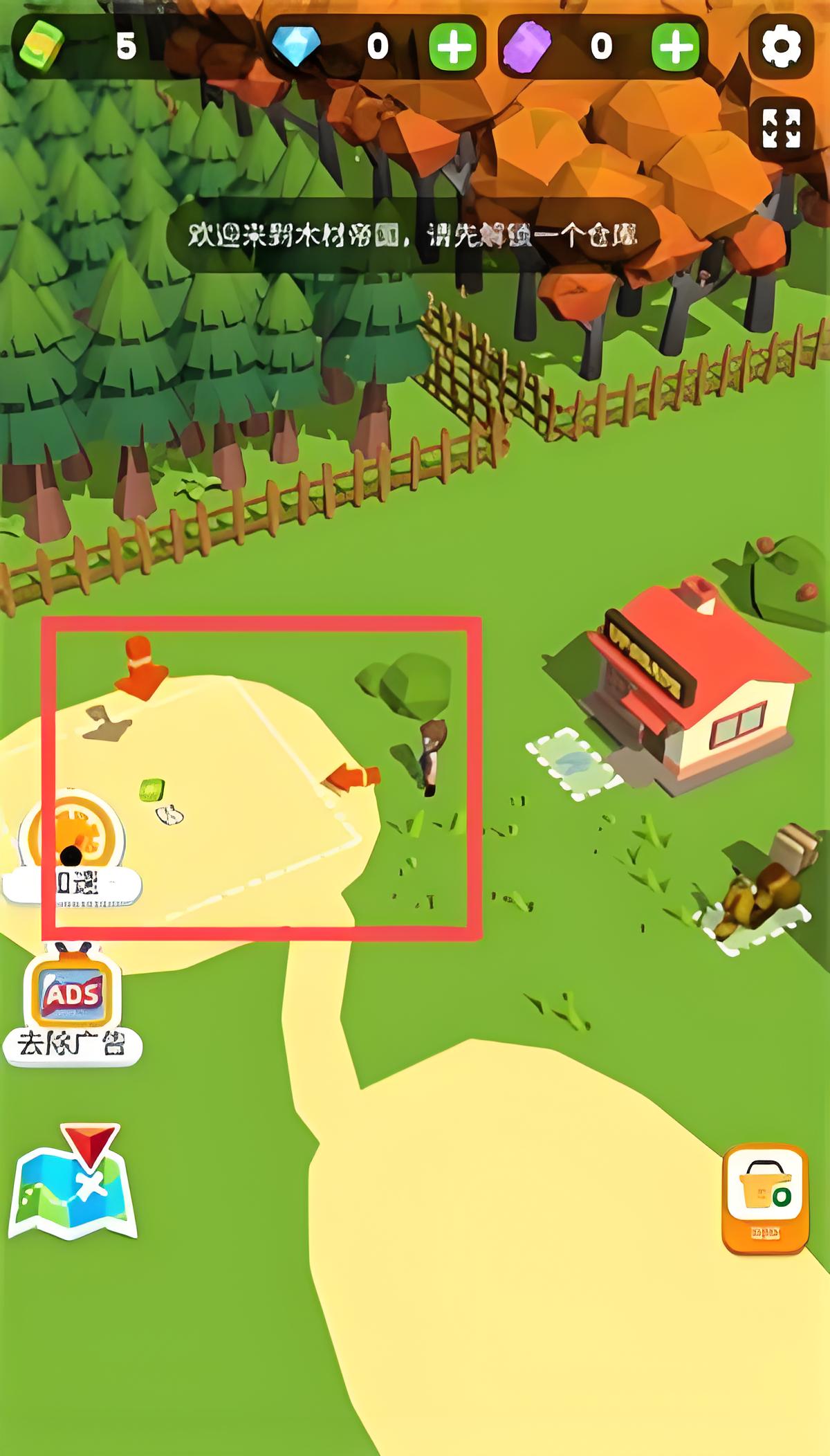Add more purple tickets

tap(675, 46)
